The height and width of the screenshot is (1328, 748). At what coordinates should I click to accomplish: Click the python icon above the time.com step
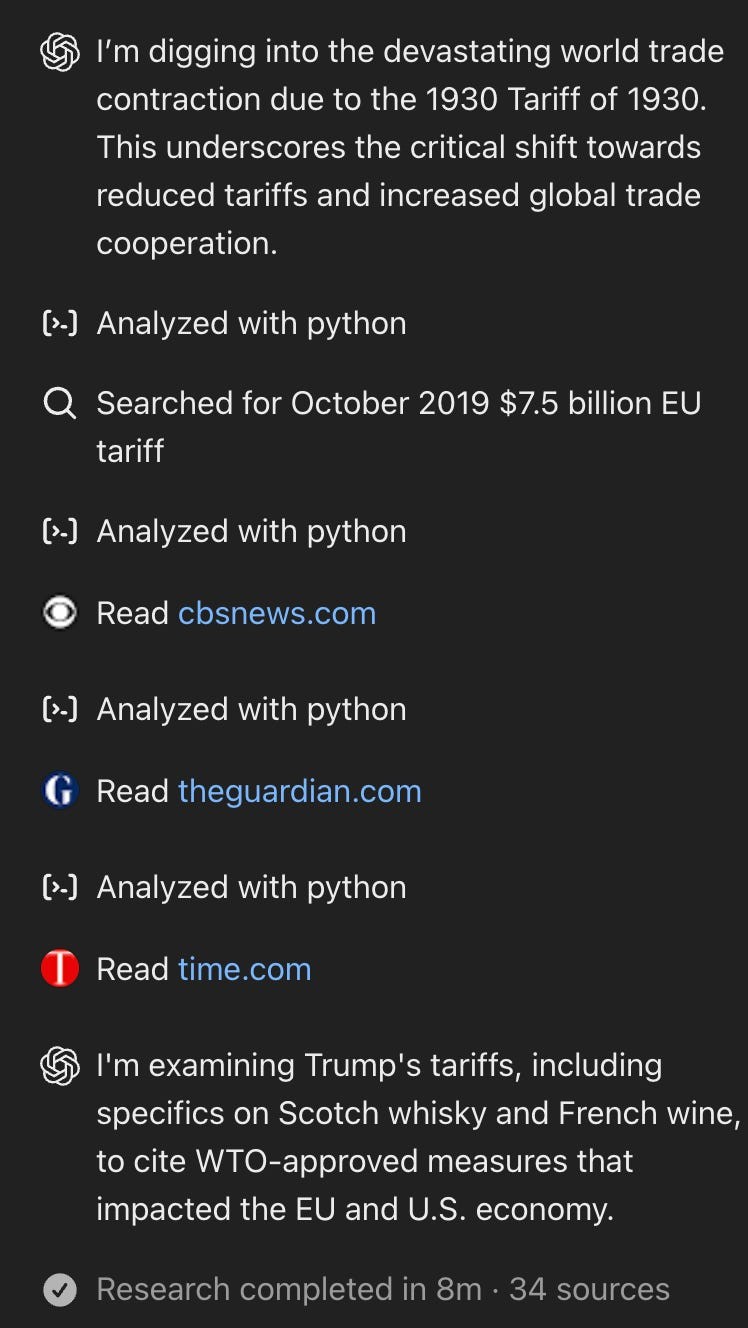coord(60,887)
